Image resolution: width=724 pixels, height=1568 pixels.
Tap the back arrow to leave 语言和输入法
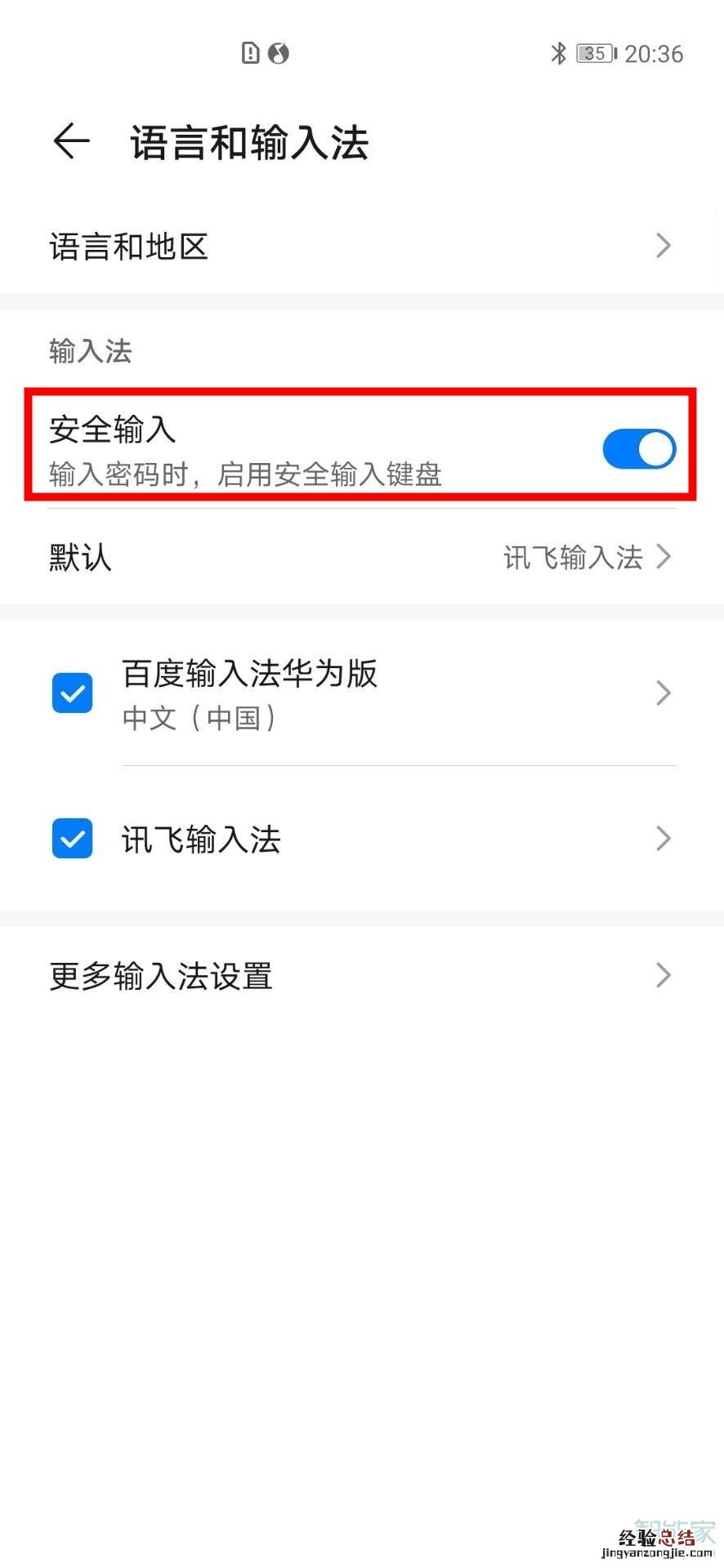70,140
